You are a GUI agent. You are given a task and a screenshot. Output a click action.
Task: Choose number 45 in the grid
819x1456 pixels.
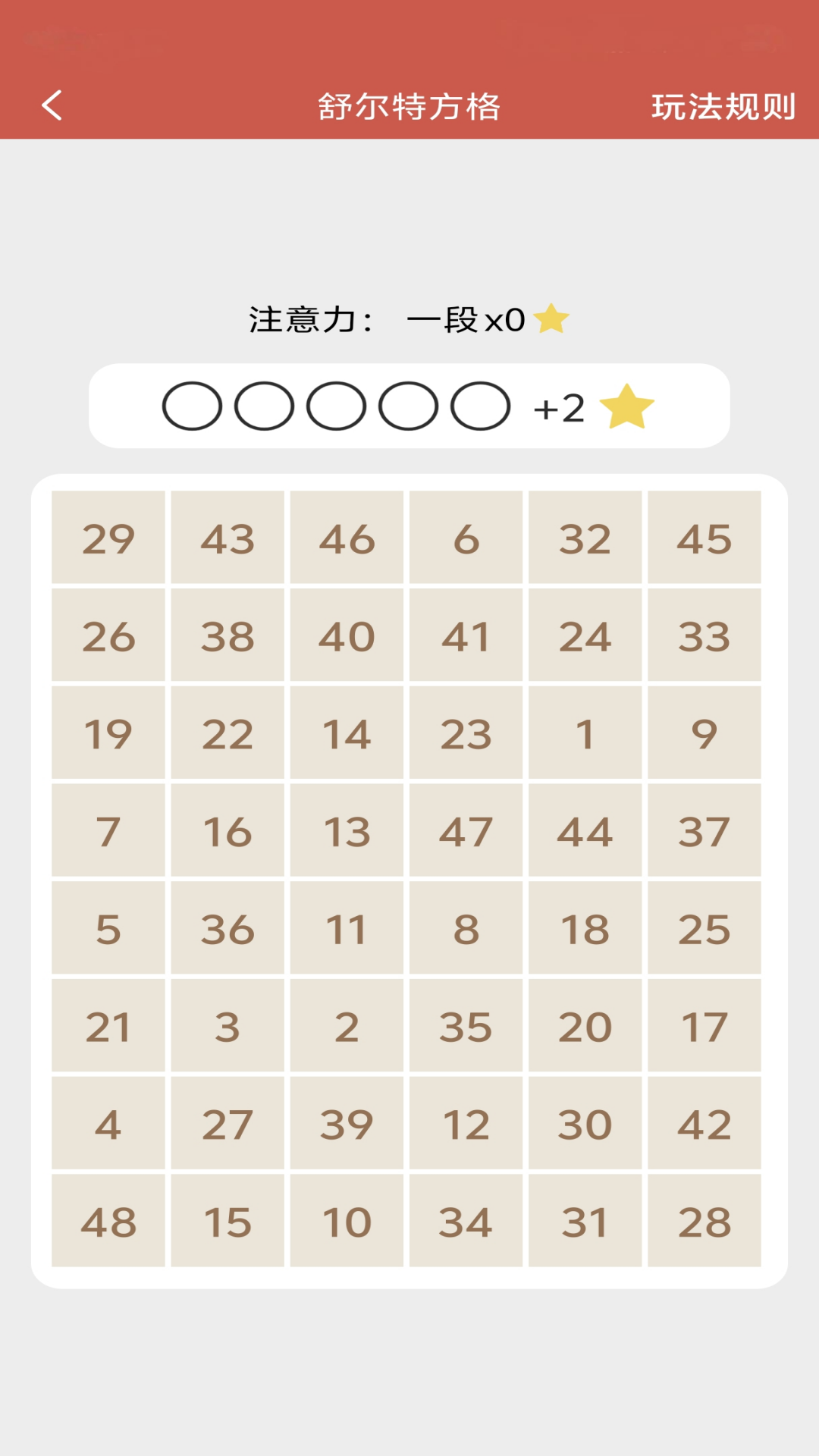(704, 538)
